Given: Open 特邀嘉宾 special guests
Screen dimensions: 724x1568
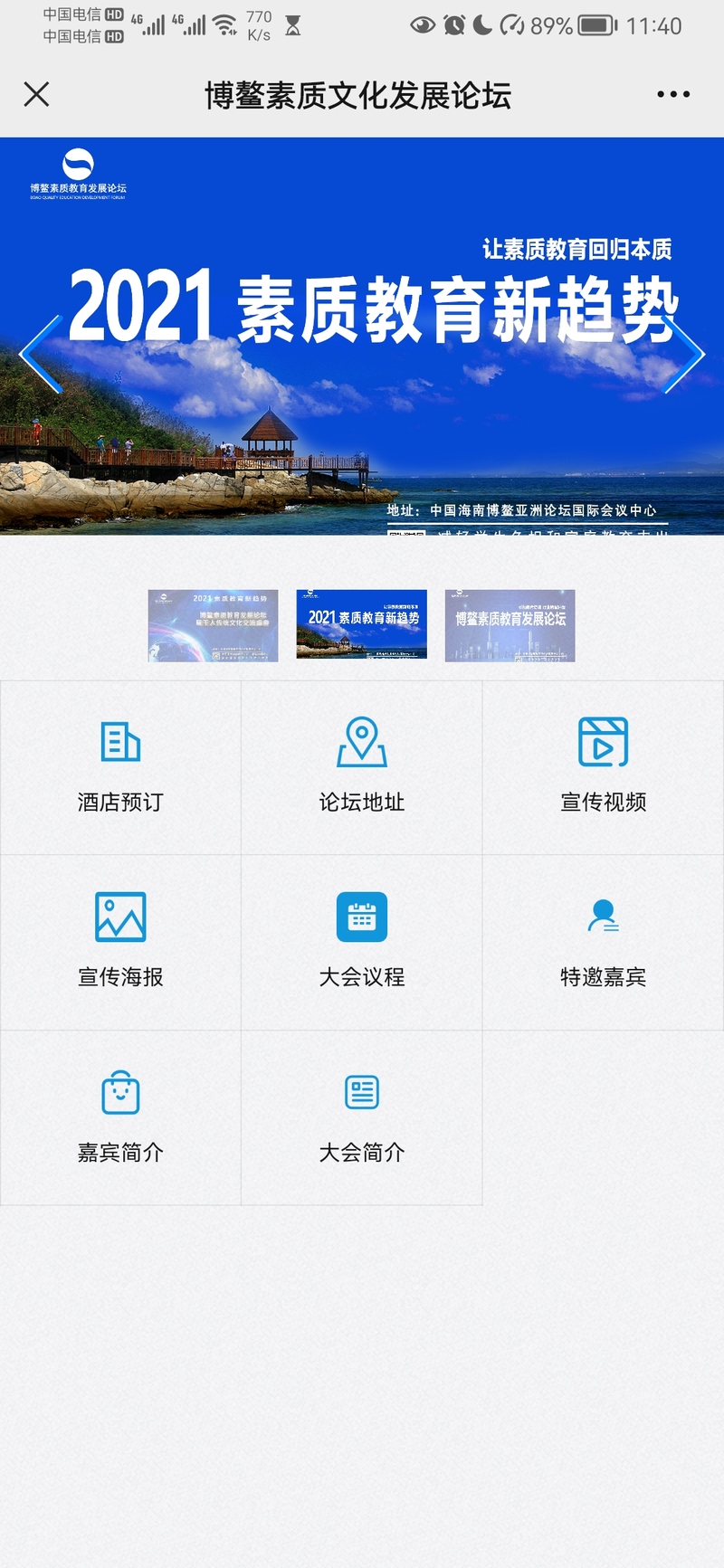Looking at the screenshot, I should click(x=603, y=942).
